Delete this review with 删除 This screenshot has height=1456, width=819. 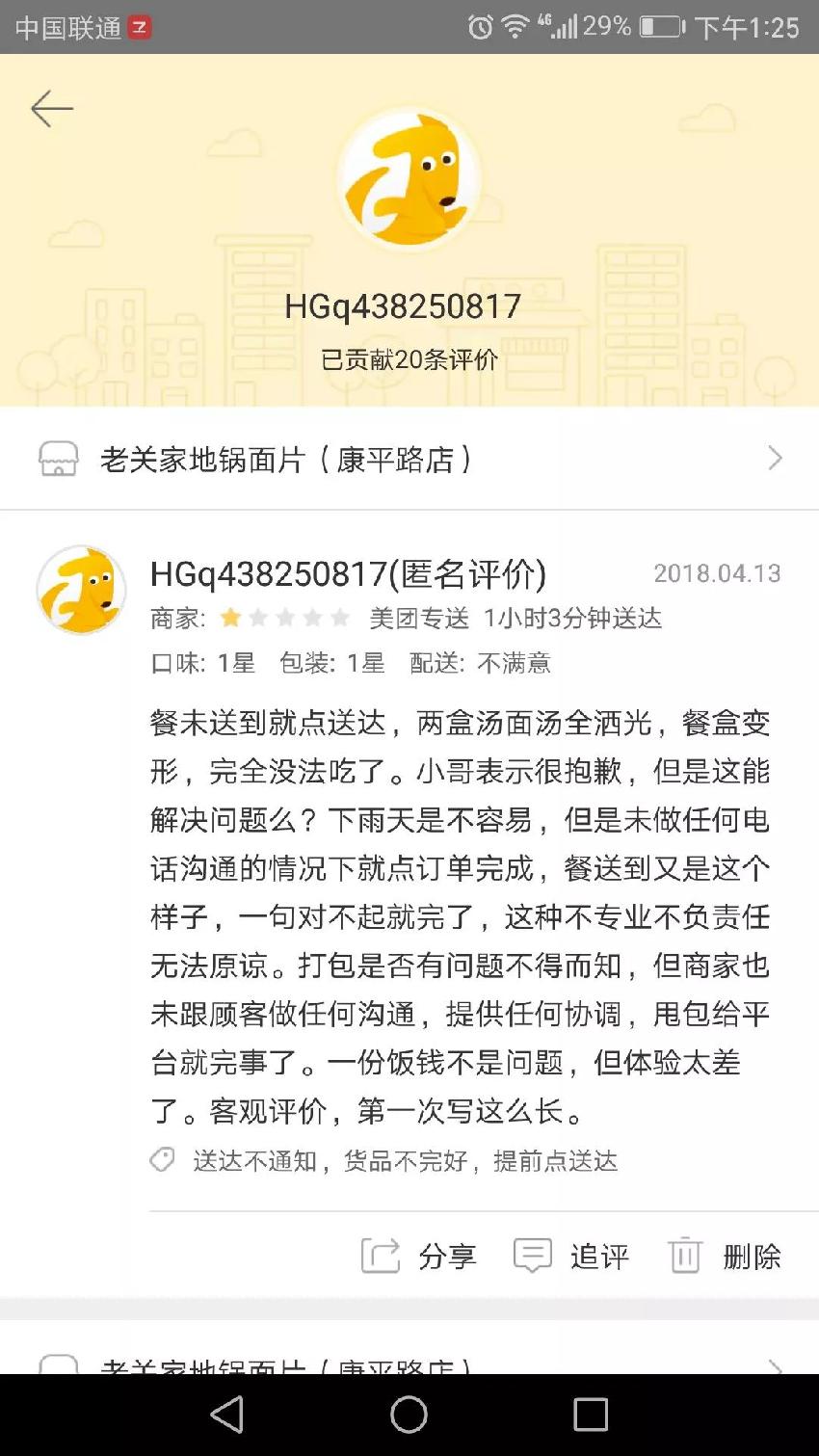tap(725, 1256)
